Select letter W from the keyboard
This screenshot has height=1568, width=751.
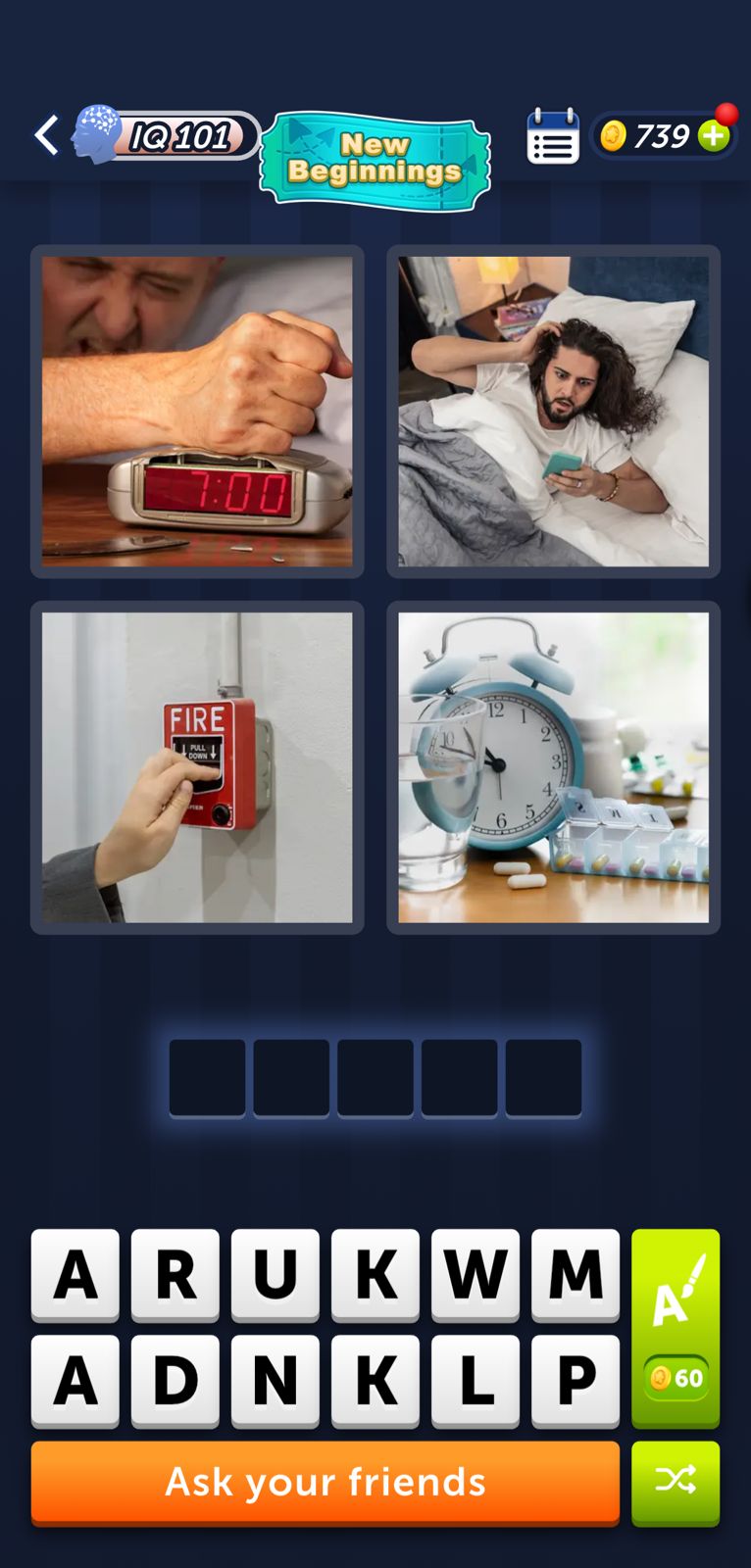click(475, 1275)
